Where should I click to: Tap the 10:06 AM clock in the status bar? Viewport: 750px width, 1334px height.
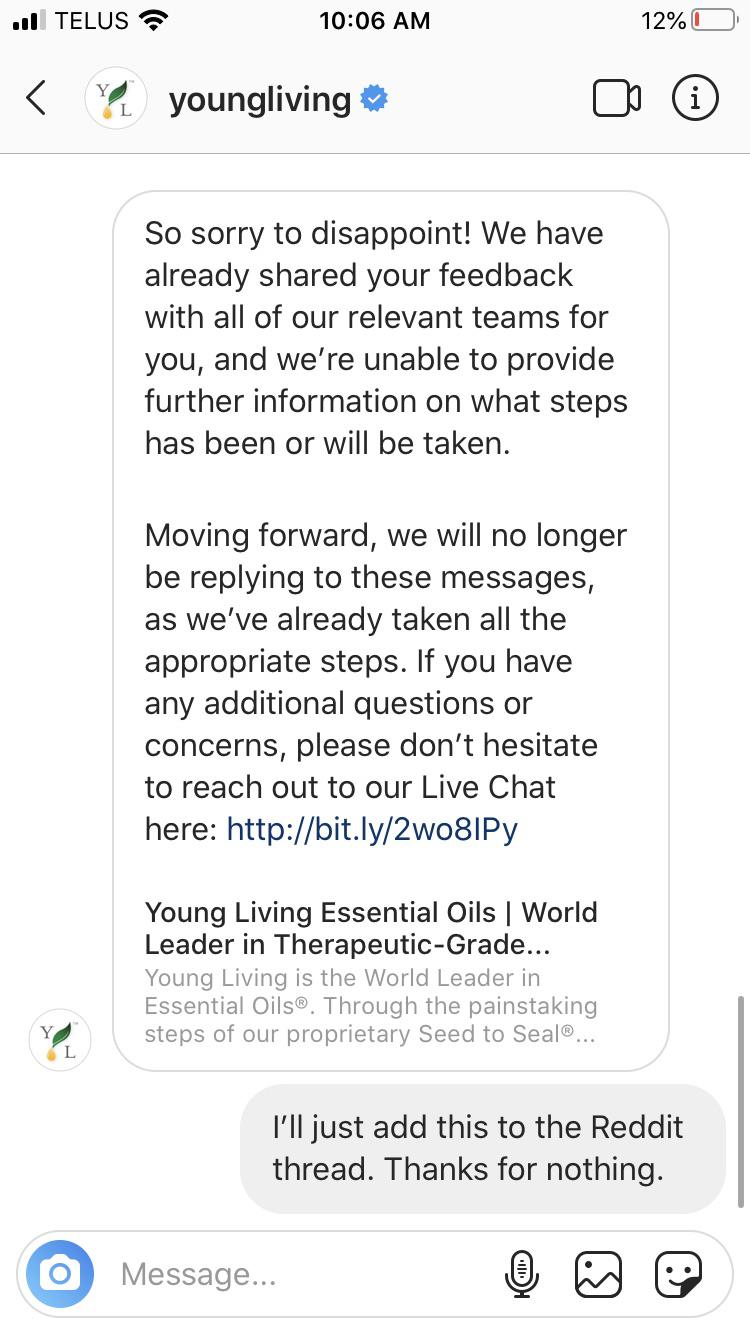[x=375, y=19]
